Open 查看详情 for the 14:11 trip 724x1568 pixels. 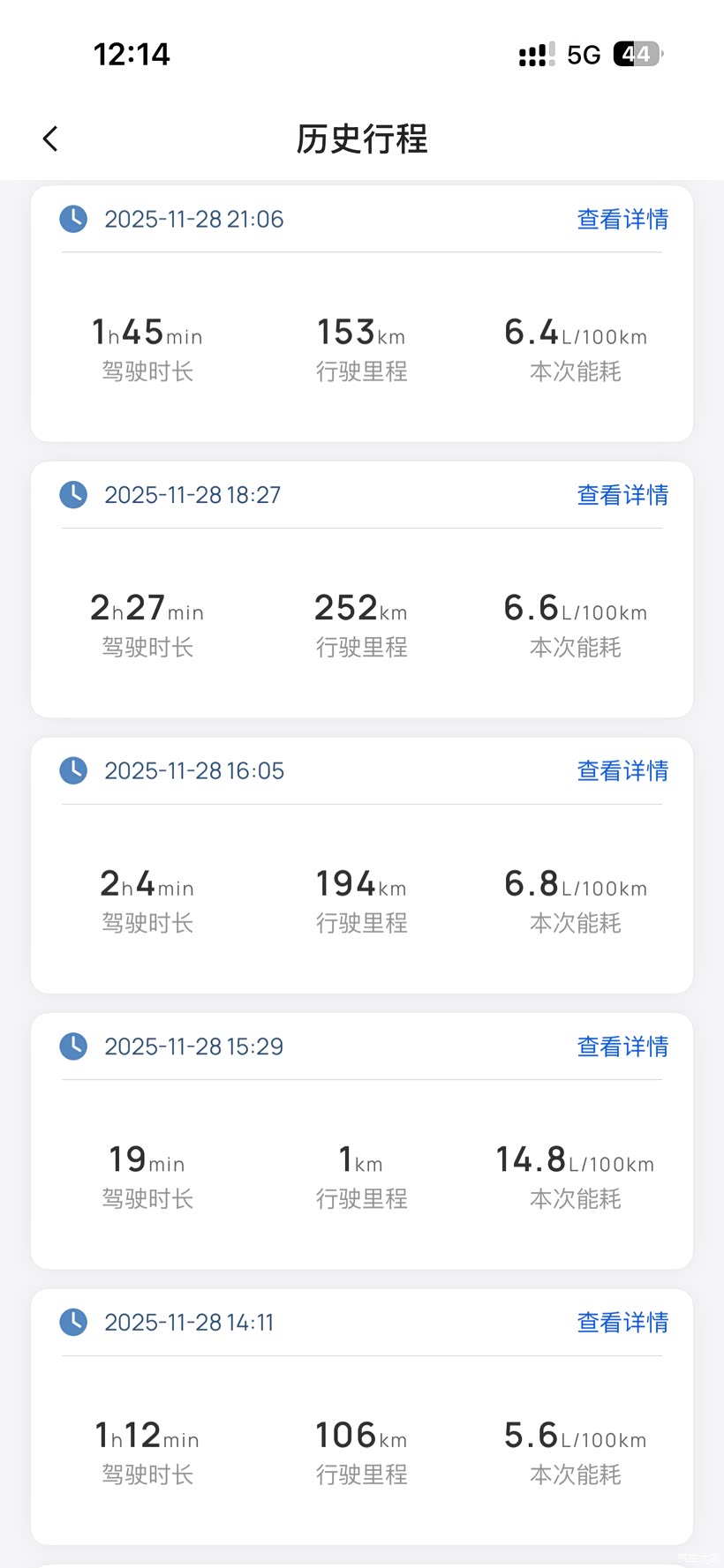622,1322
